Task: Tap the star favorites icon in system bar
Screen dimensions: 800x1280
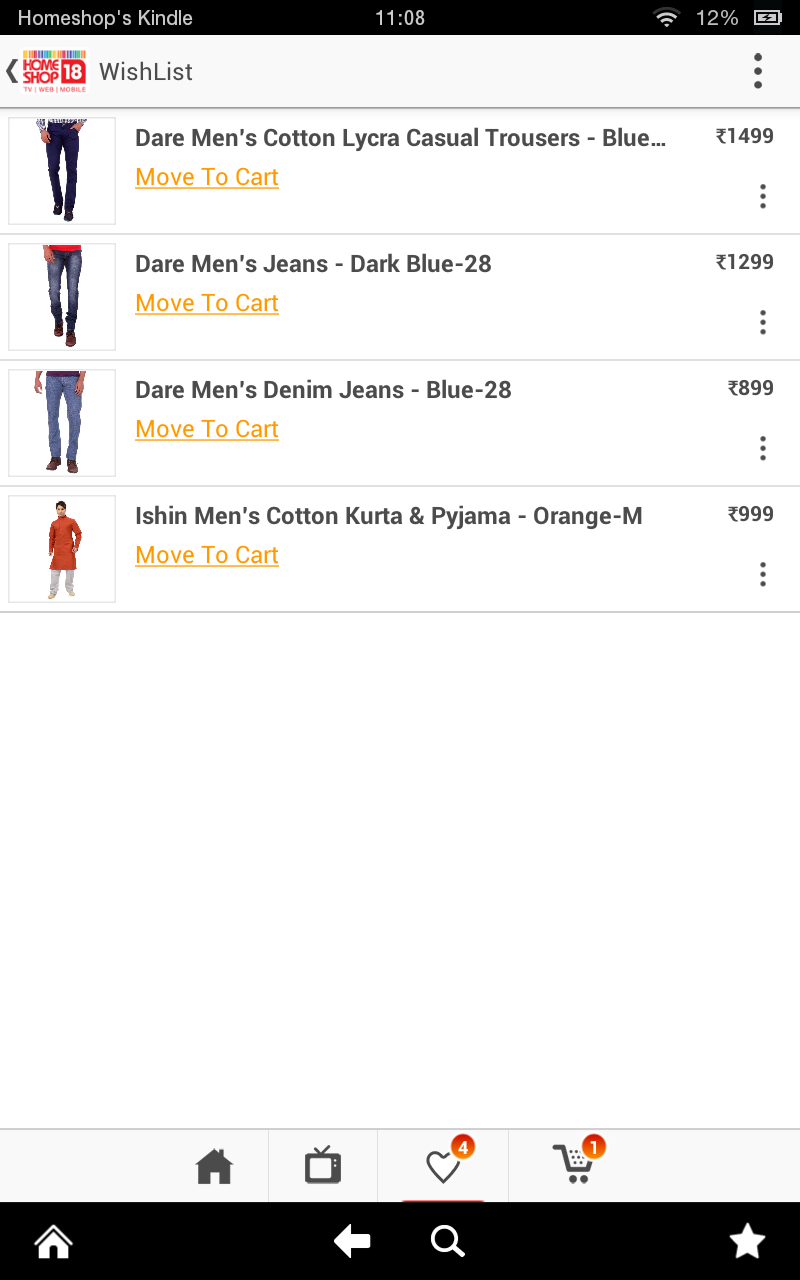Action: click(746, 1241)
